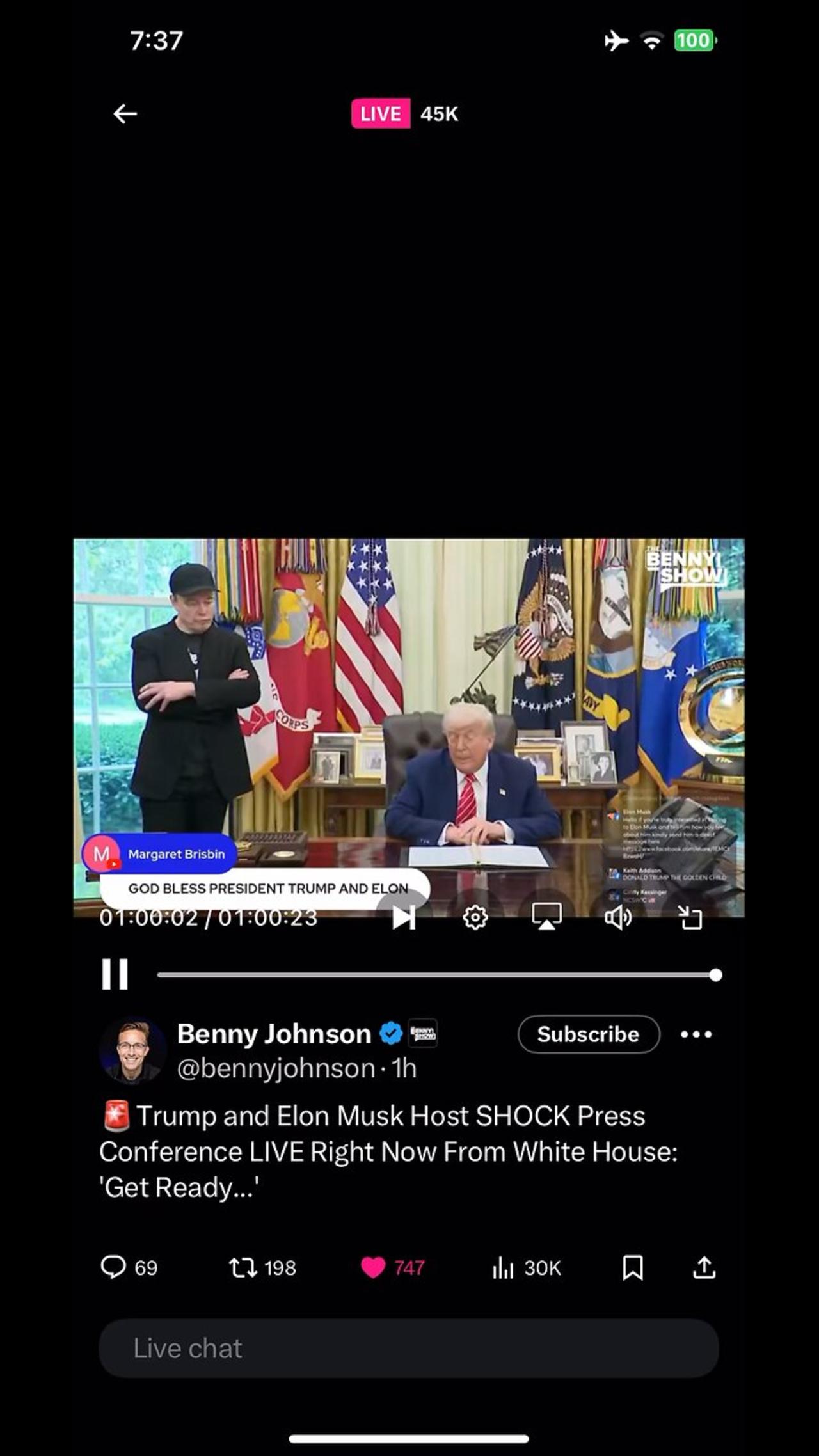Pause the live video
819x1456 pixels.
(x=115, y=974)
